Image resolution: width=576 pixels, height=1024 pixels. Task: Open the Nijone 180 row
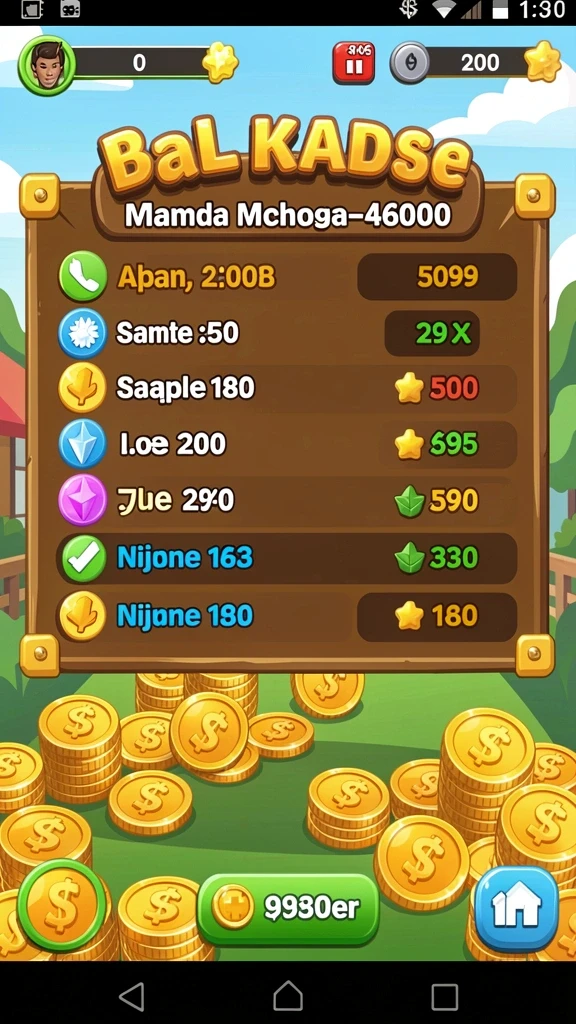coord(287,616)
